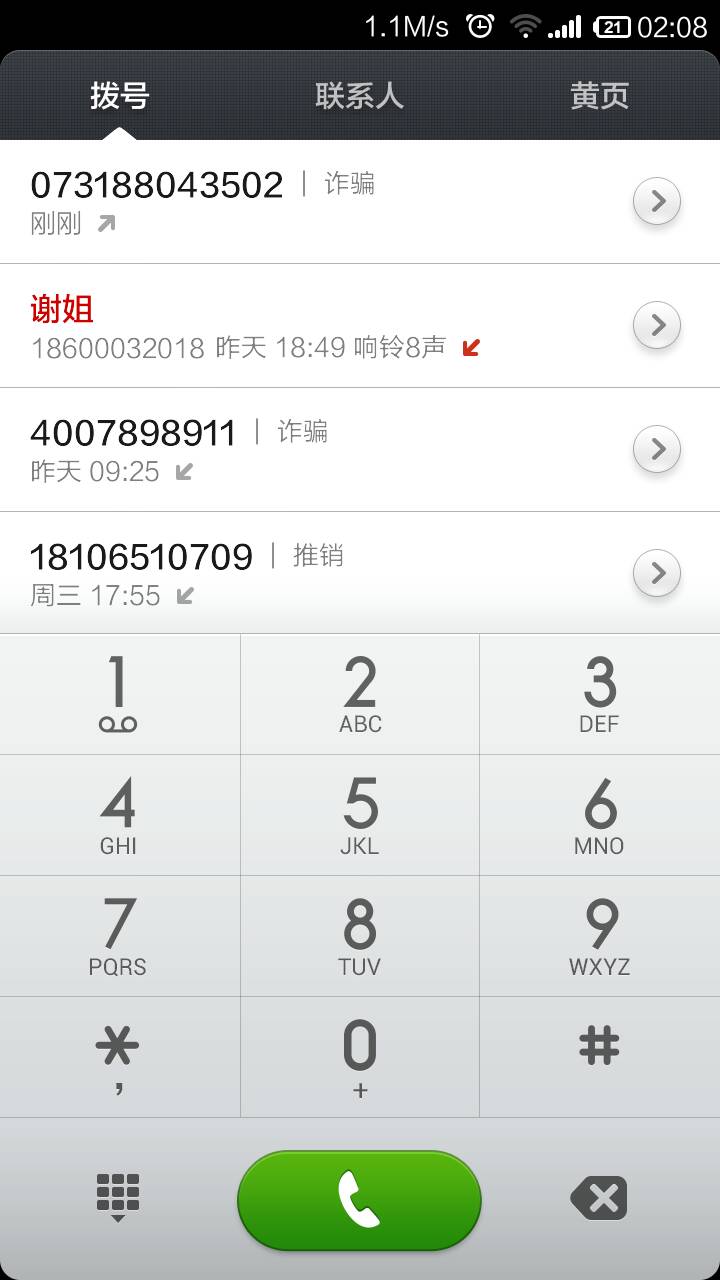Viewport: 720px width, 1280px height.
Task: Show details for 18106510709
Action: pos(657,573)
